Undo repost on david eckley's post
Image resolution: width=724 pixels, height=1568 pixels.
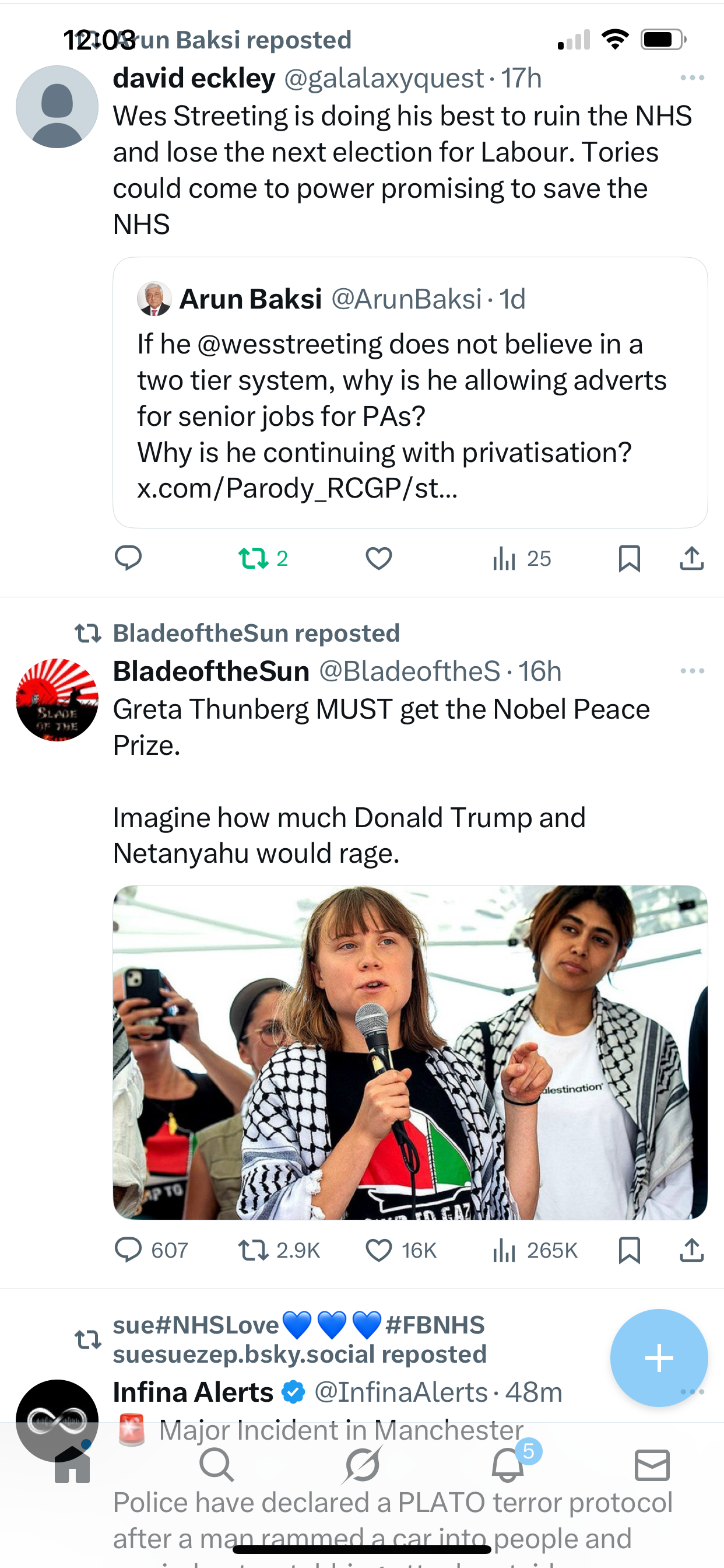tap(254, 558)
